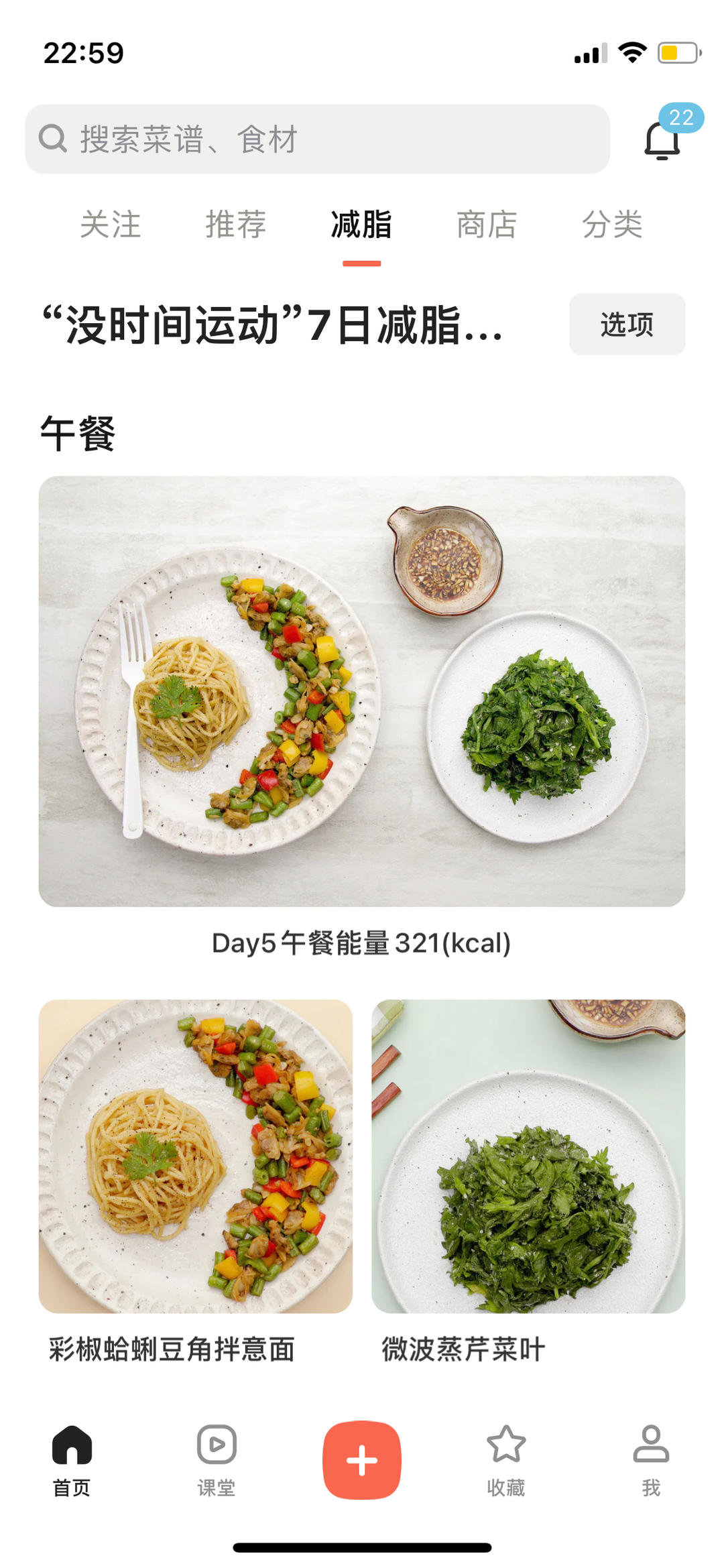Tap the red plus button
Image resolution: width=724 pixels, height=1568 pixels.
coord(362,1459)
